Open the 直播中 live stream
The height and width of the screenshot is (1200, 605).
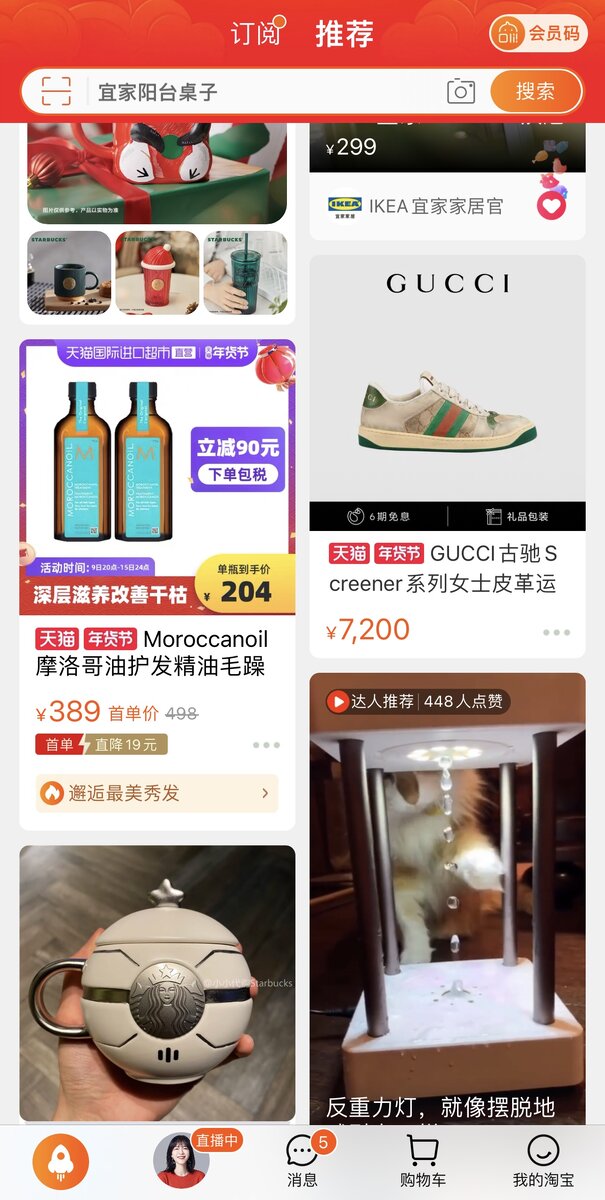(x=183, y=1161)
